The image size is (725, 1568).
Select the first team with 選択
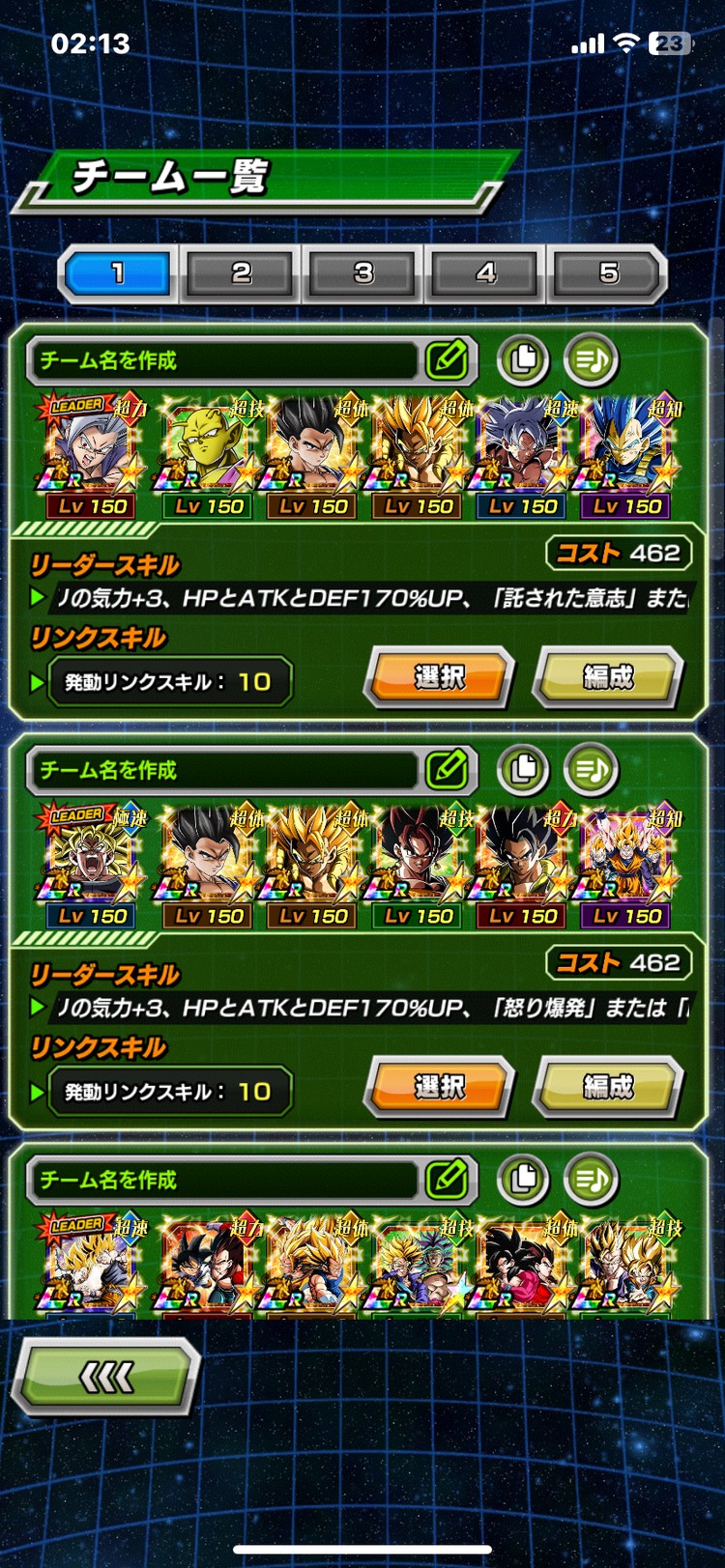pos(439,677)
